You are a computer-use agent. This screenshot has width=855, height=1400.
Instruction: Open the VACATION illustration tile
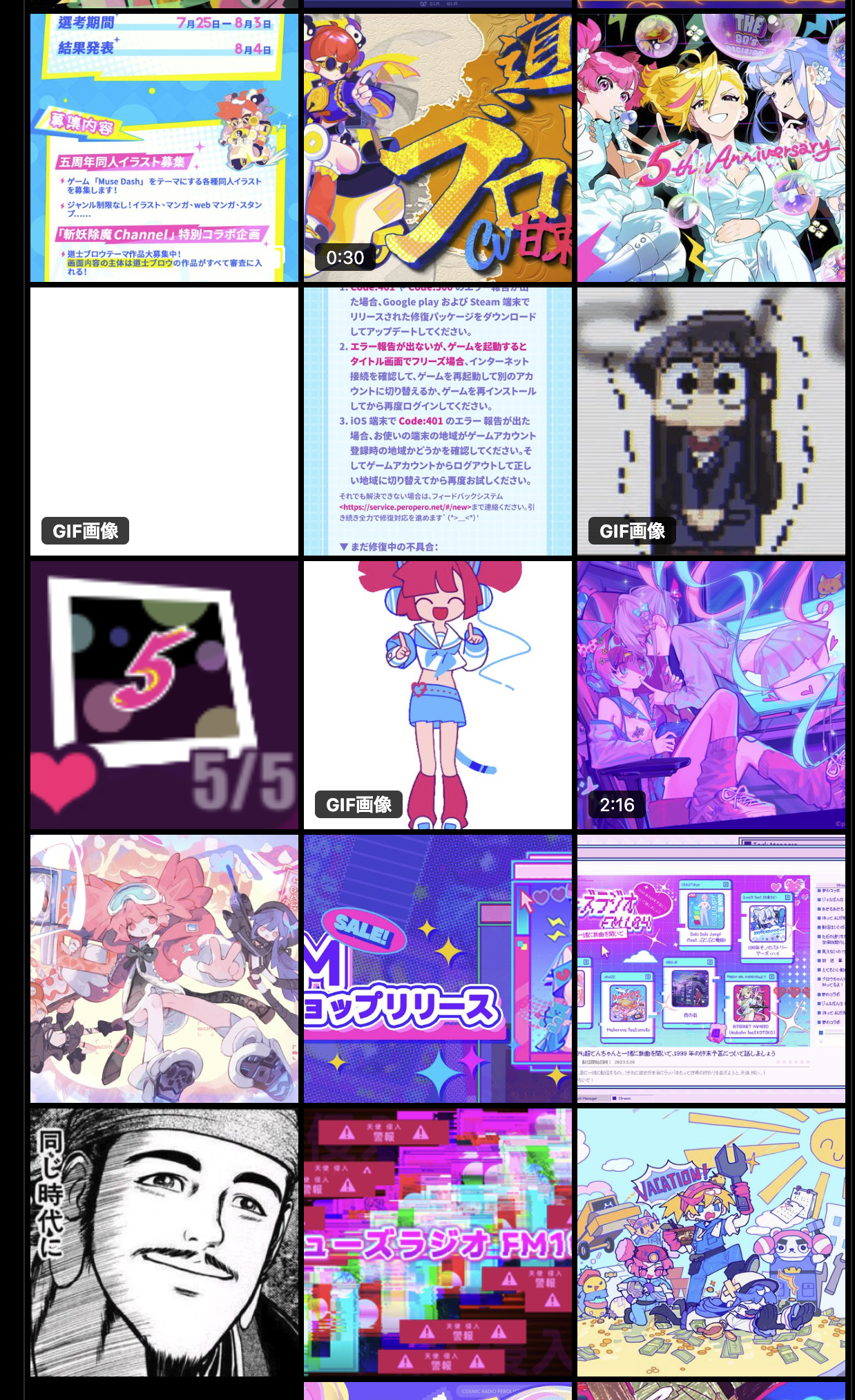point(711,1242)
